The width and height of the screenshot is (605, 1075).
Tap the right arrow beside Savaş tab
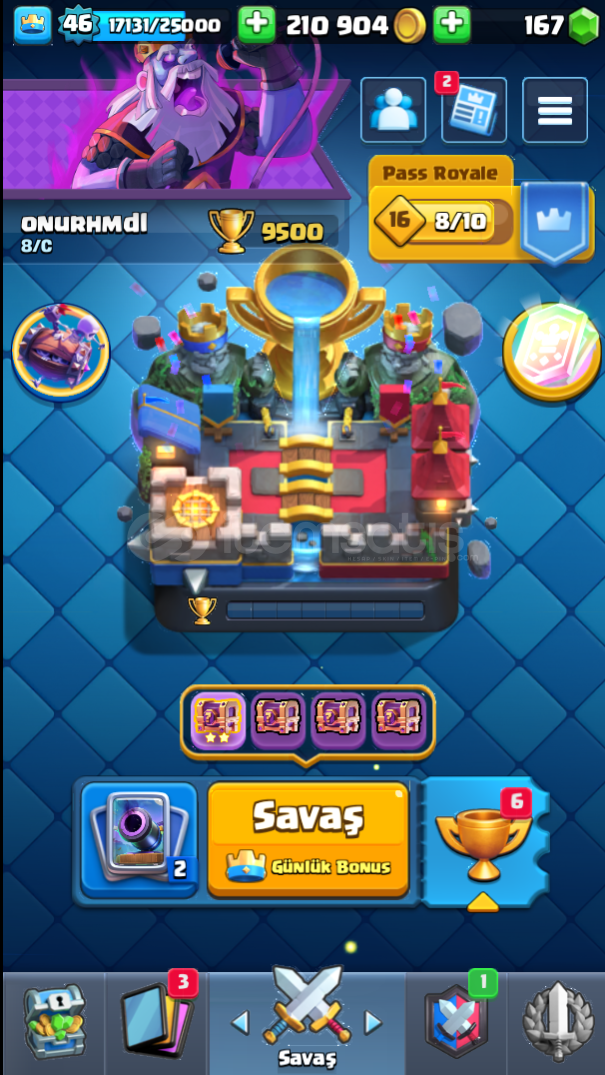(373, 1022)
